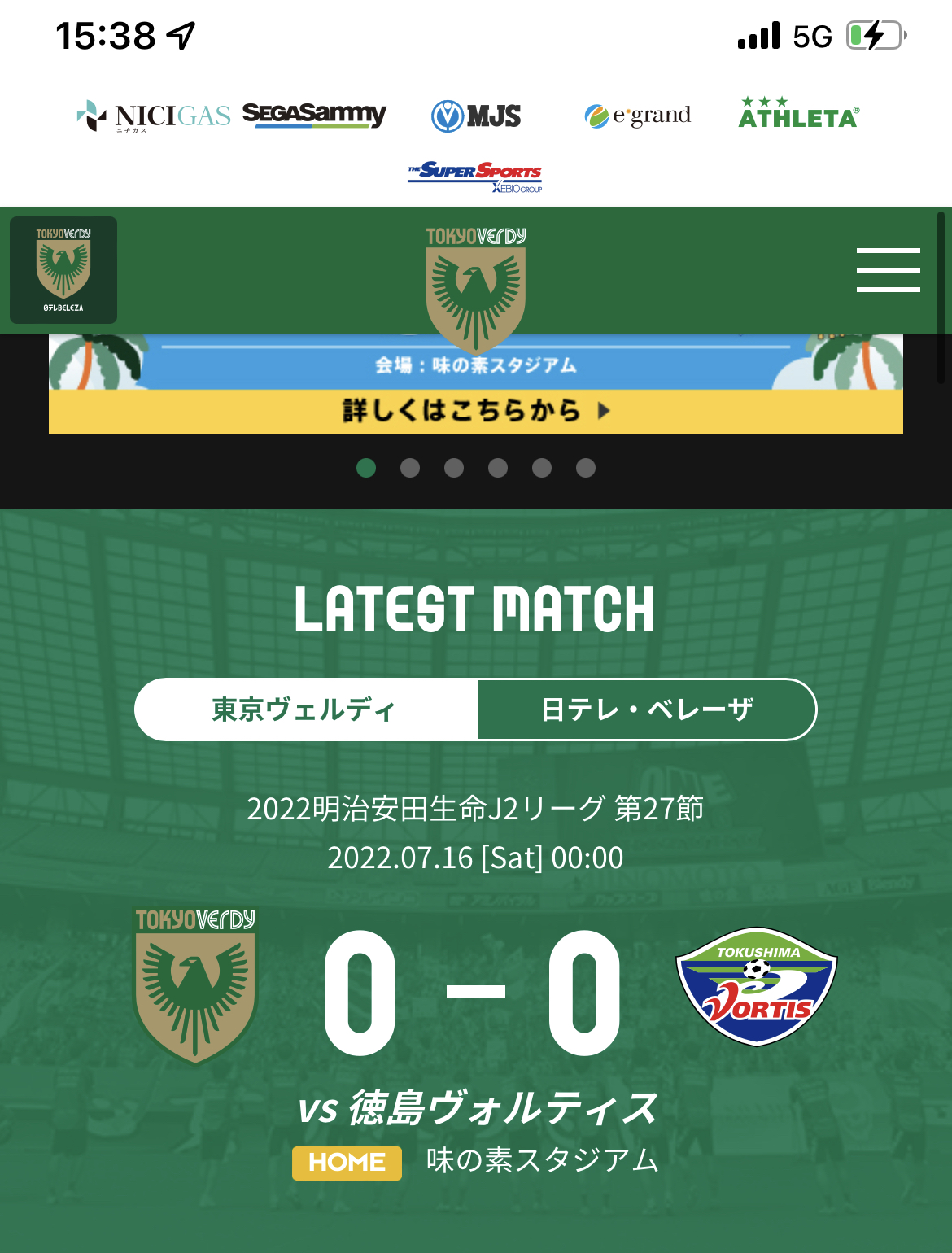Open the ATHLETA sponsor link
Screen dimensions: 952x1253
pos(798,115)
